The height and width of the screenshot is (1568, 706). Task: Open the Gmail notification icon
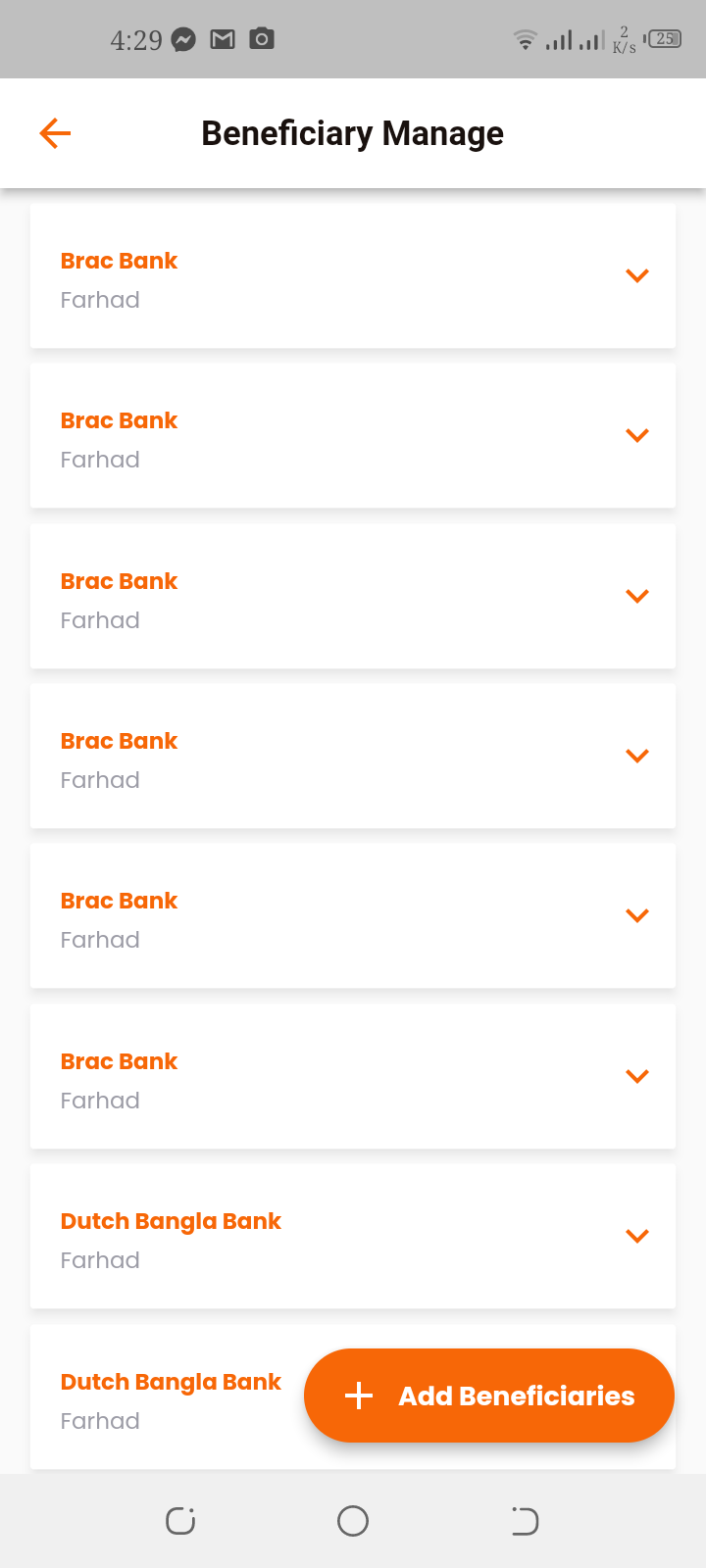[x=223, y=39]
